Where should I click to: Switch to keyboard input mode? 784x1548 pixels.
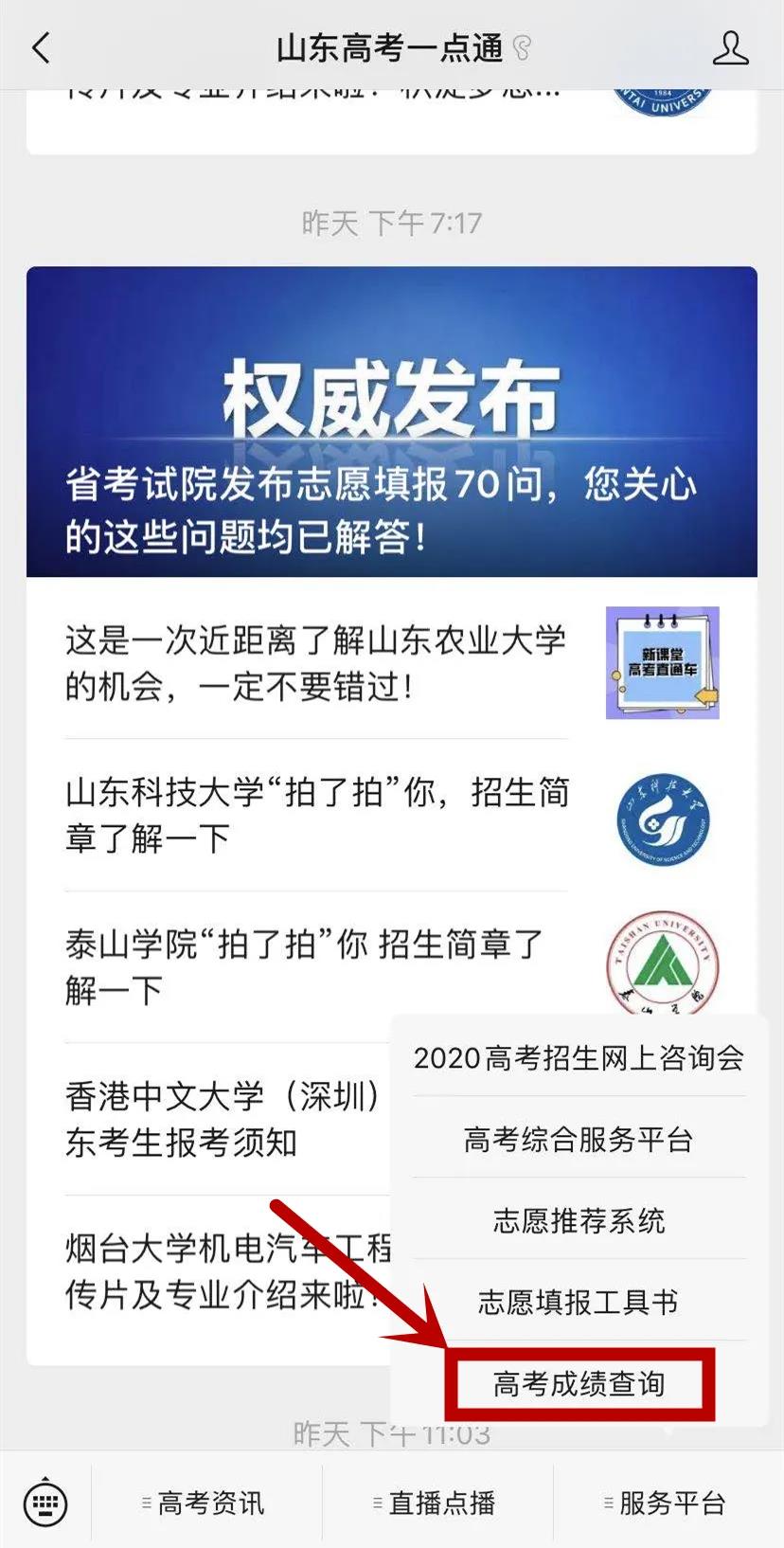point(45,1503)
